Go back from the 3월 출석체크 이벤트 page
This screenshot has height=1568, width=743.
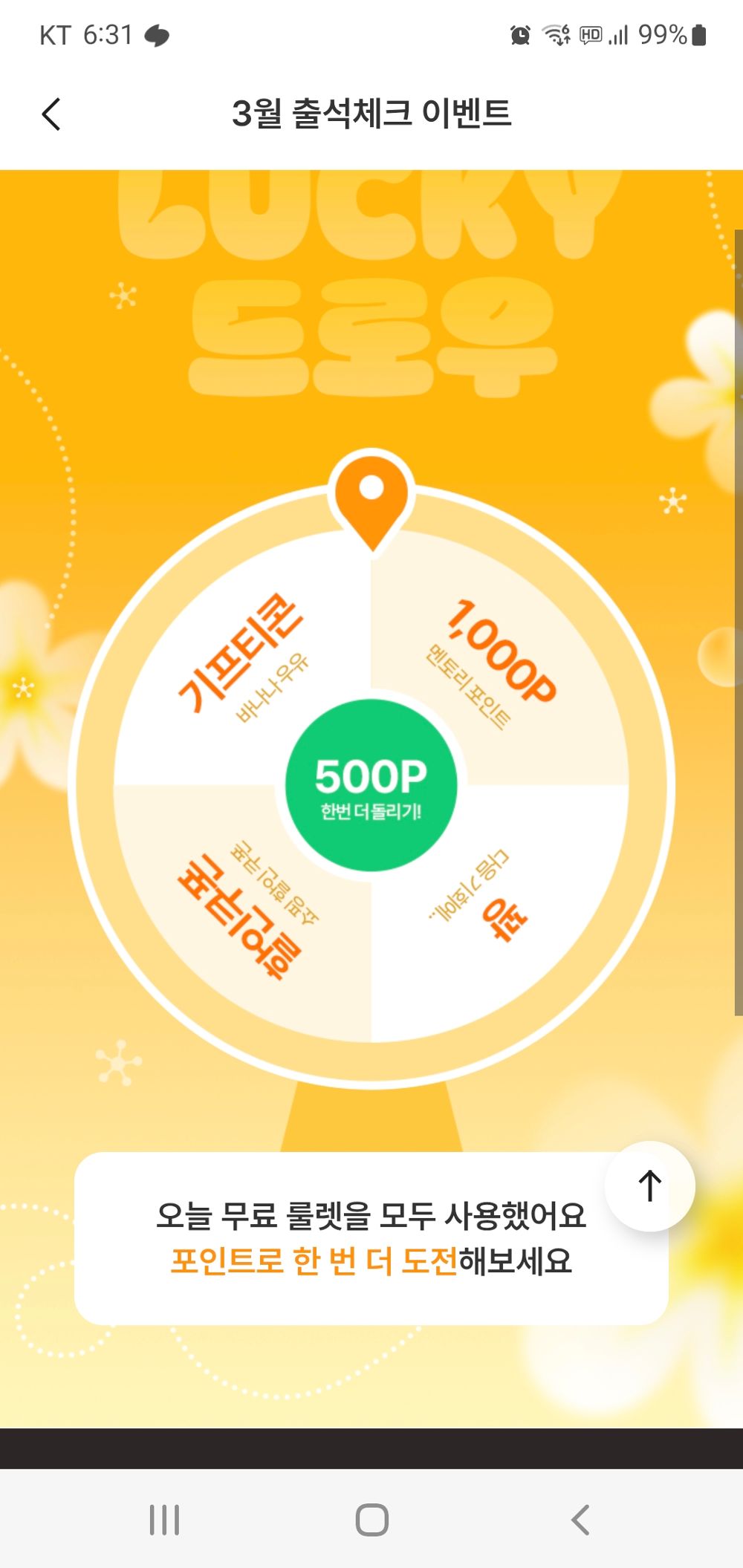(x=51, y=114)
